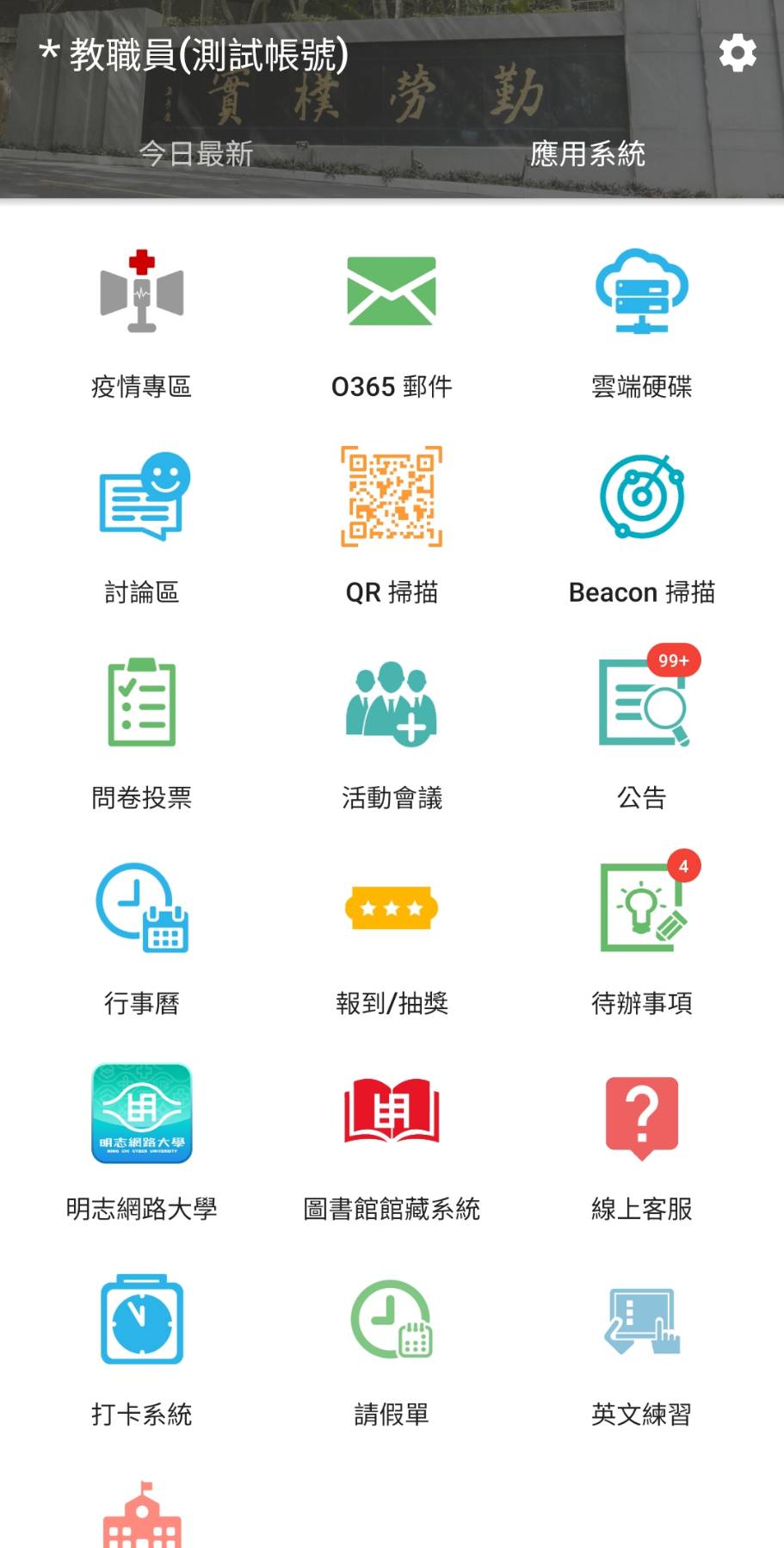
Task: Open 打卡系統
Action: point(142,1350)
